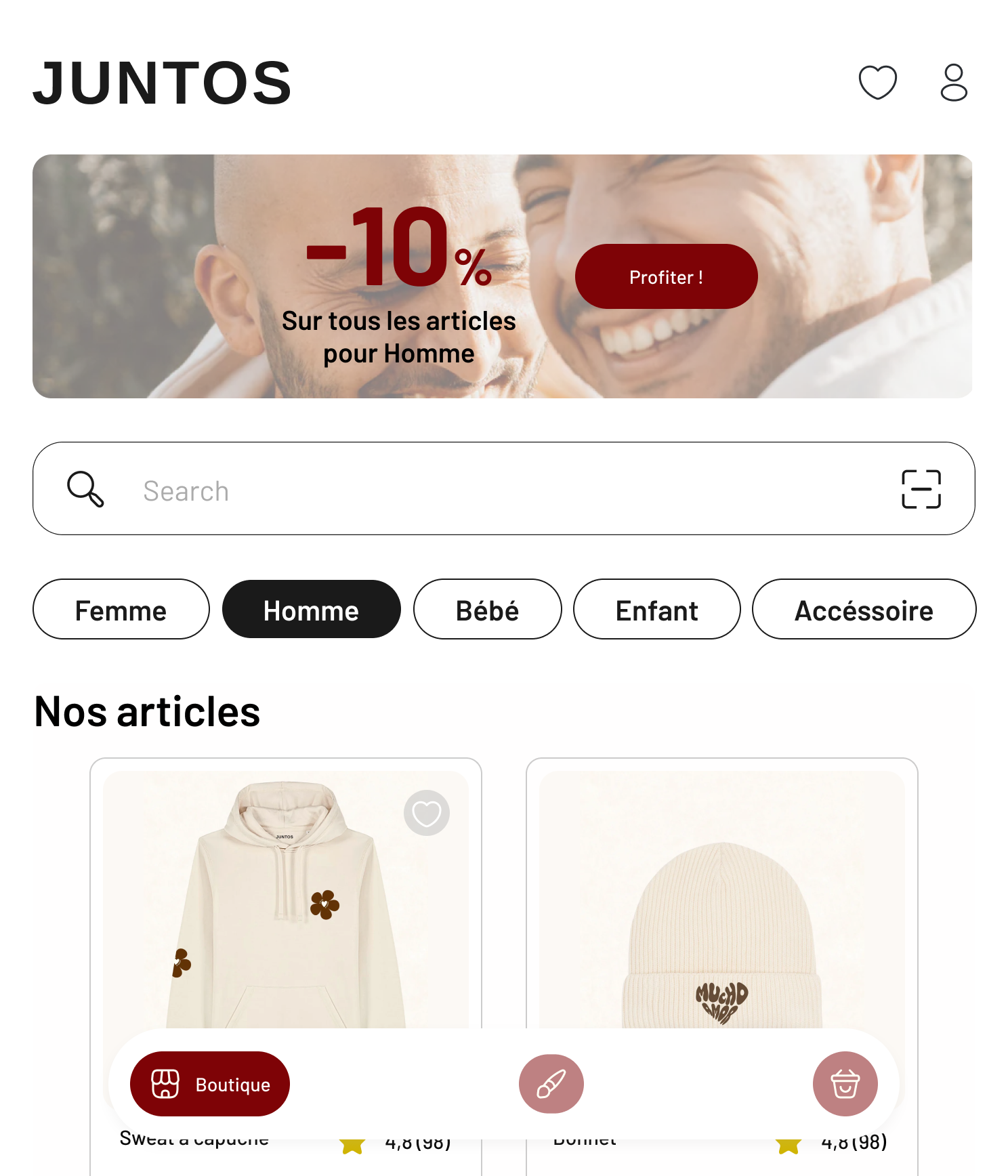This screenshot has height=1176, width=1008.
Task: Open the brush customization tab
Action: pos(551,1084)
